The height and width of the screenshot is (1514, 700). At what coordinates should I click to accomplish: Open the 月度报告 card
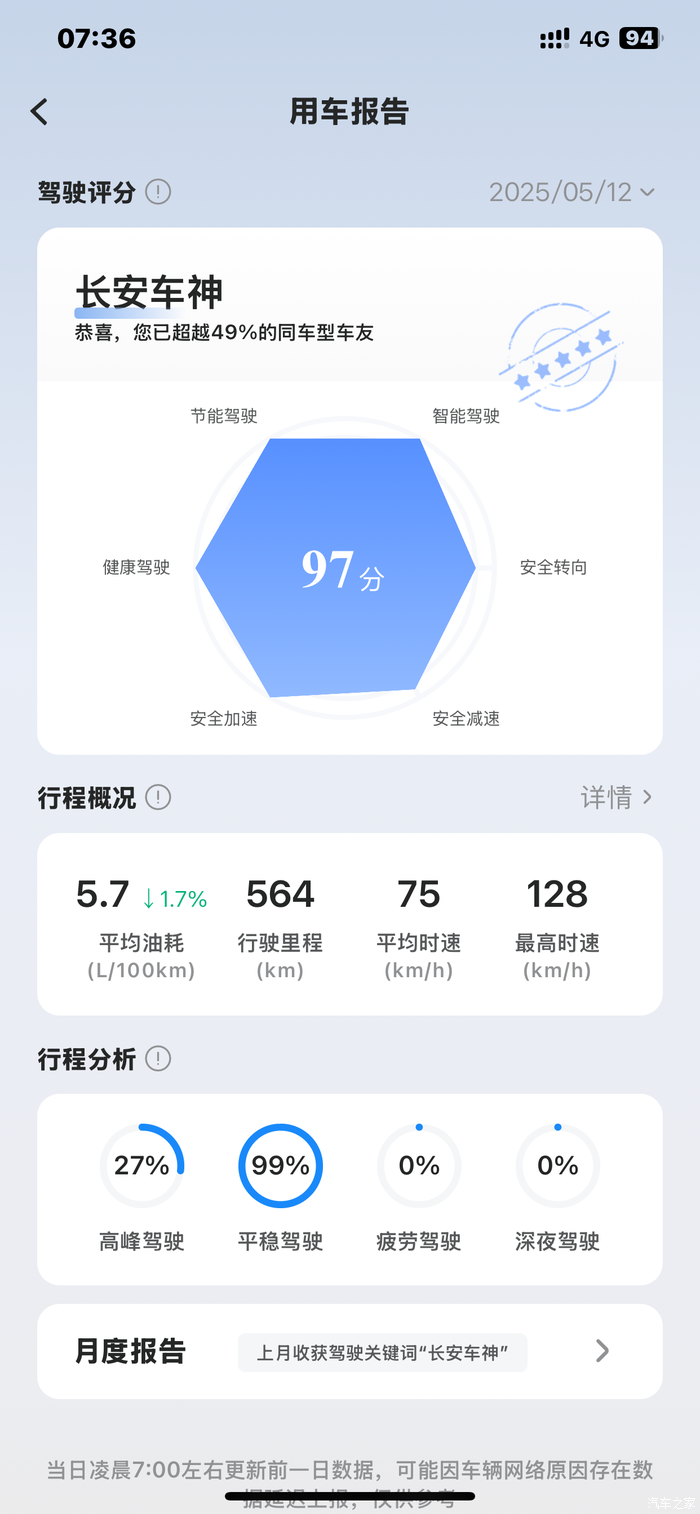pyautogui.click(x=350, y=1351)
